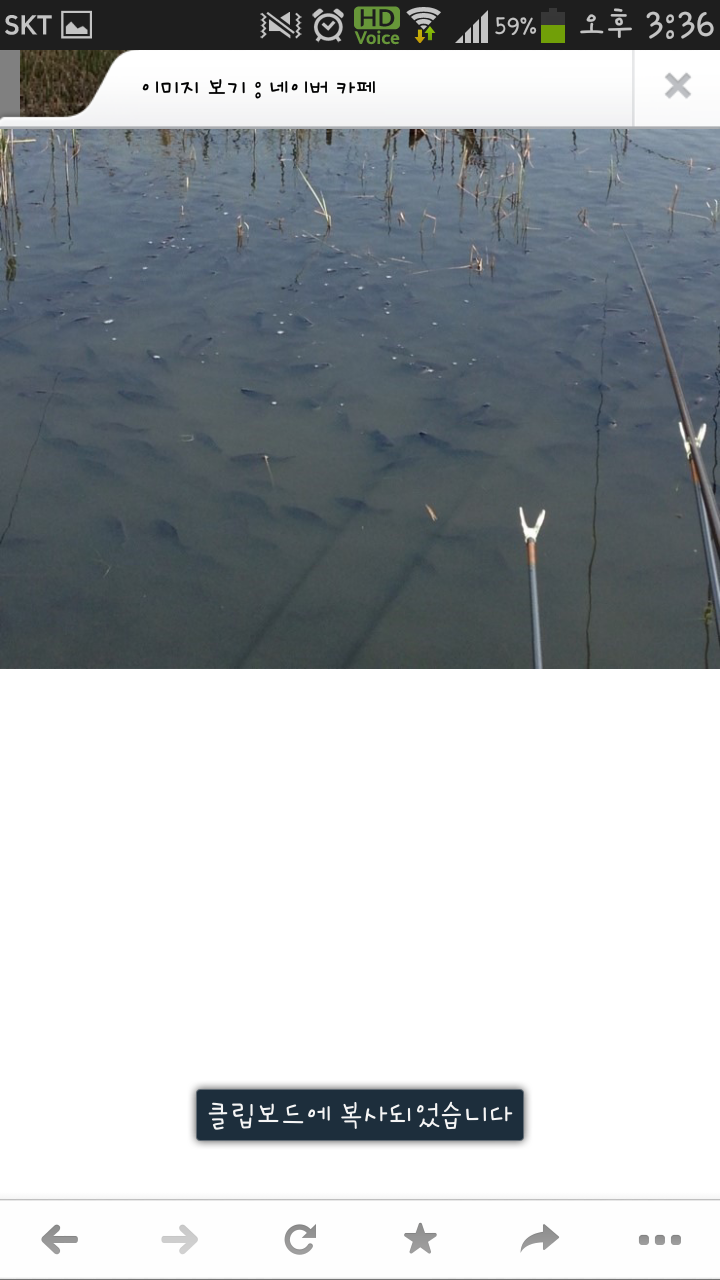Open the fishing pond photo
This screenshot has width=720, height=1280.
pos(360,398)
